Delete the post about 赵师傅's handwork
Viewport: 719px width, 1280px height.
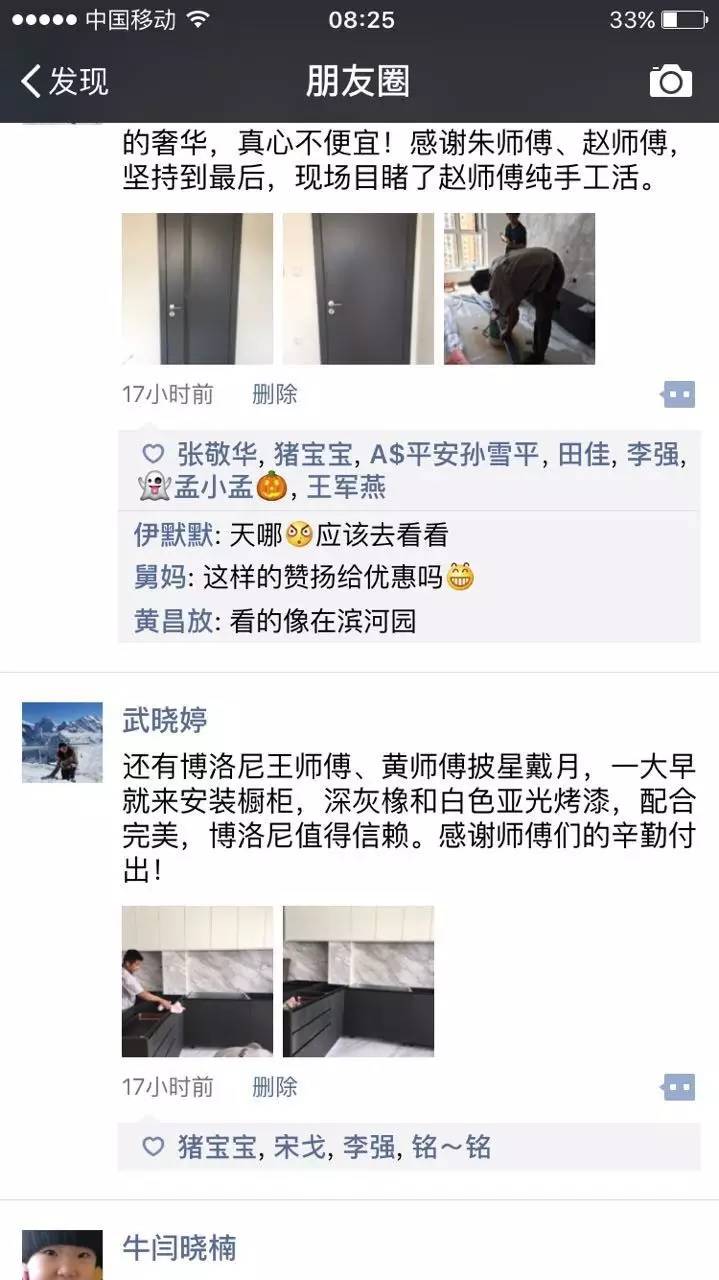point(274,395)
